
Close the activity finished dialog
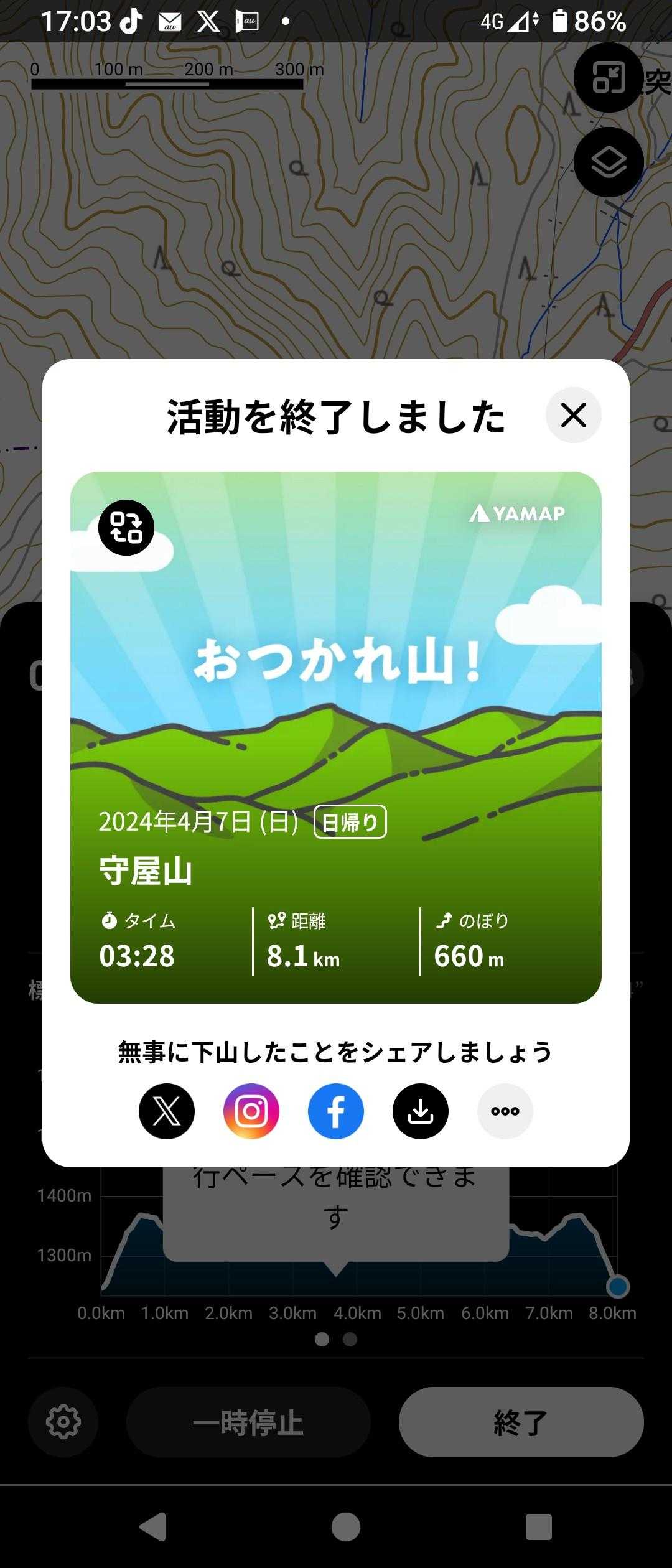click(573, 415)
